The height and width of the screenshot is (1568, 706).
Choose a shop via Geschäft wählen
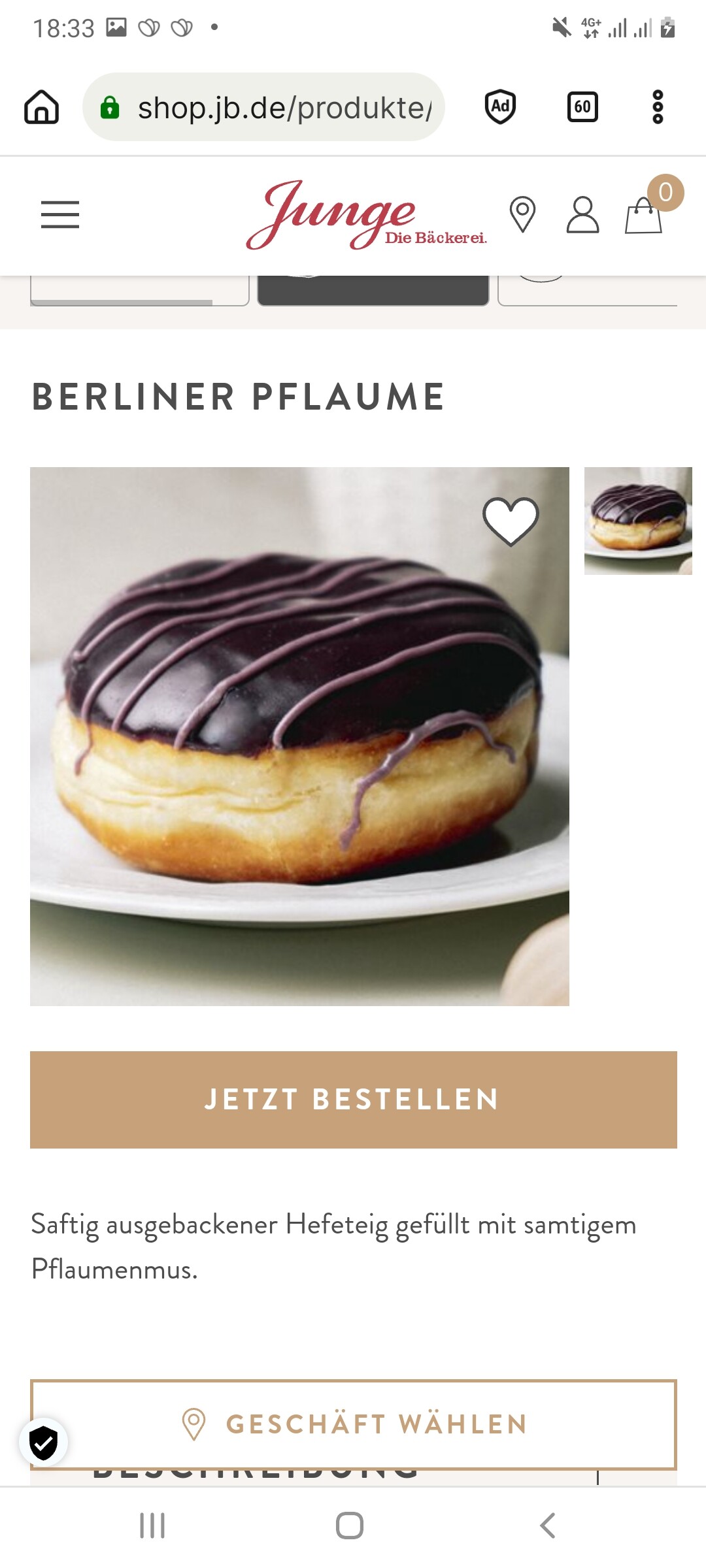(354, 1424)
